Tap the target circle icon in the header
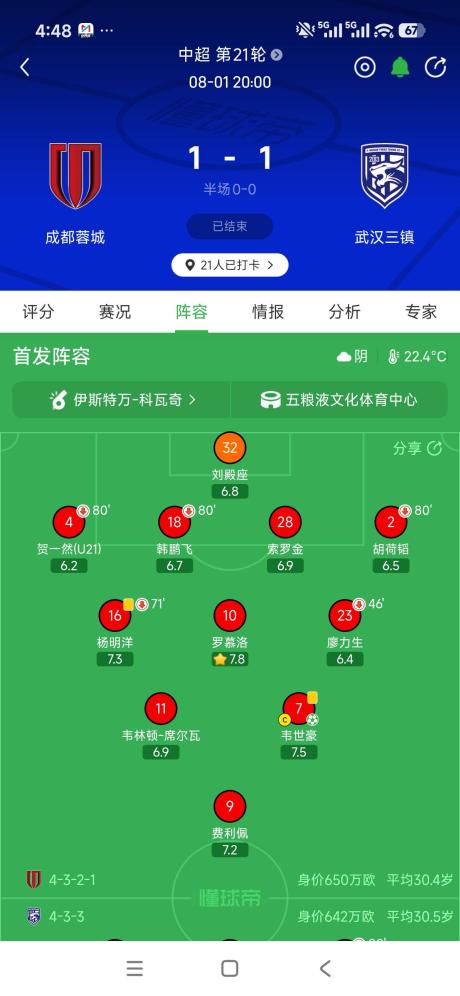 (365, 67)
